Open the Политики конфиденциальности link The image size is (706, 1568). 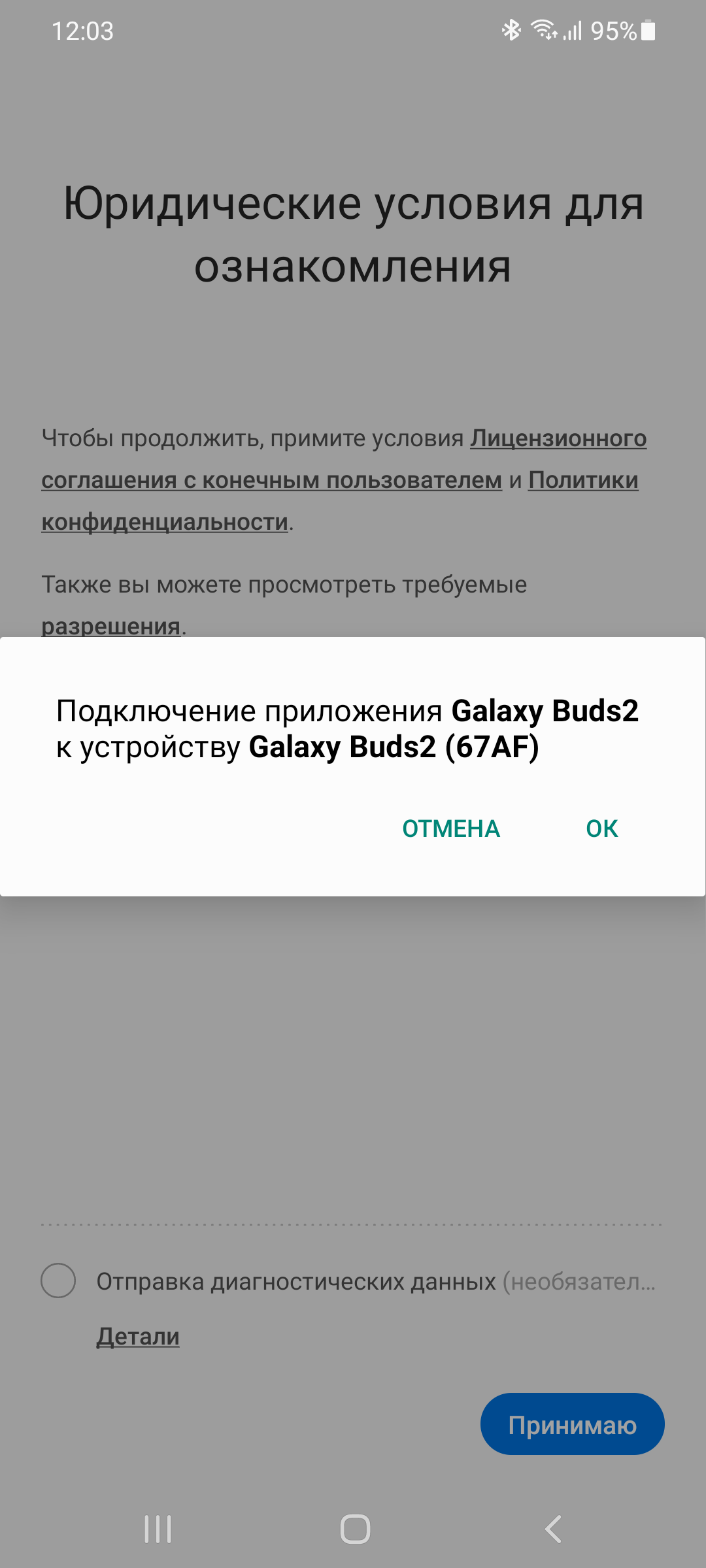pos(583,480)
